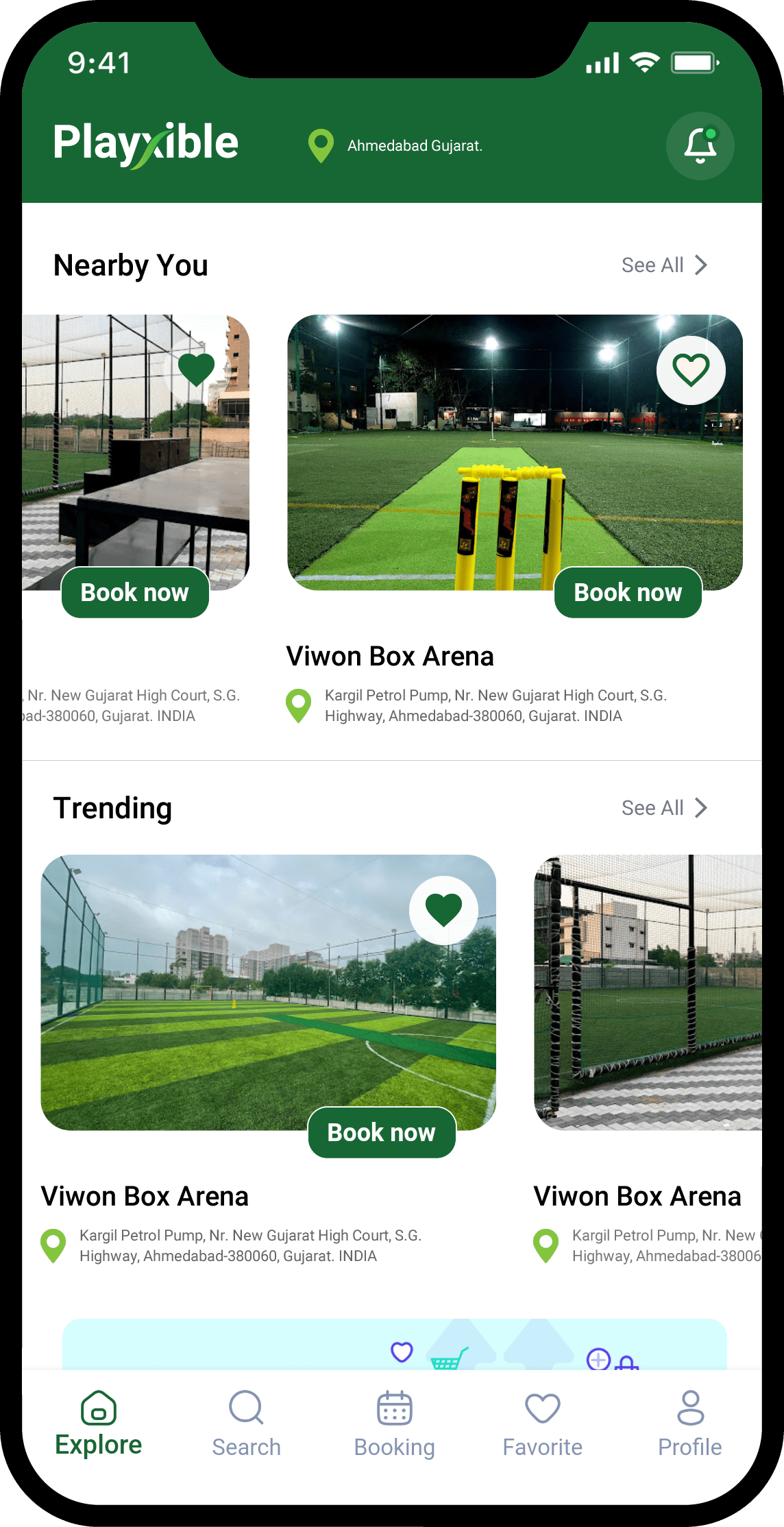
Task: Tap Book now on the night-lit cricket pitch card
Action: 628,593
